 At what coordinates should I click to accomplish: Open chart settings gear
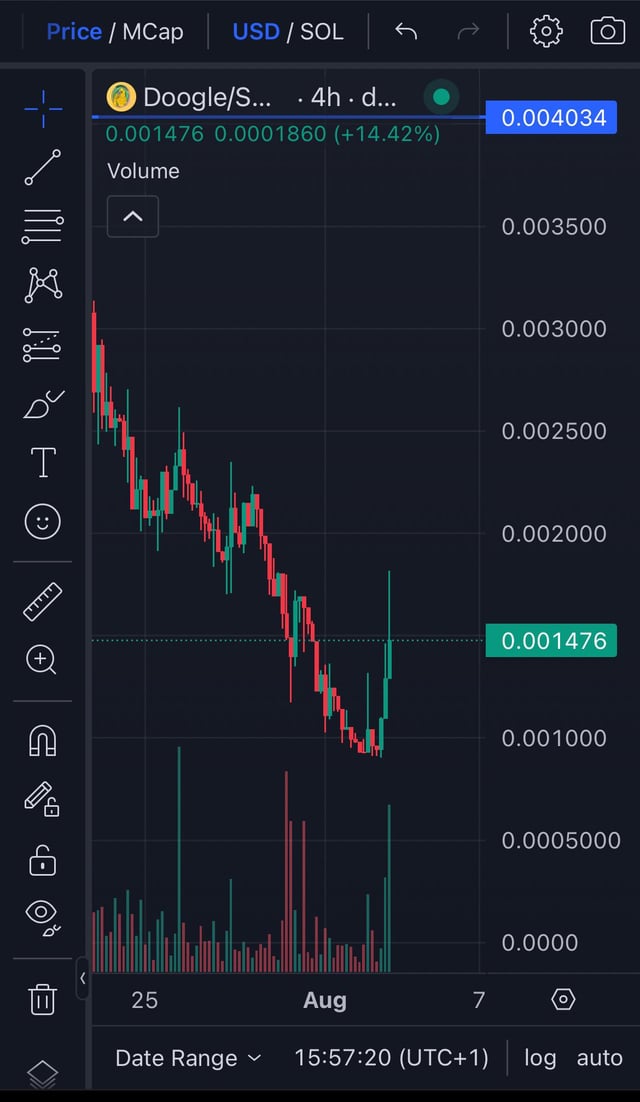pos(546,32)
